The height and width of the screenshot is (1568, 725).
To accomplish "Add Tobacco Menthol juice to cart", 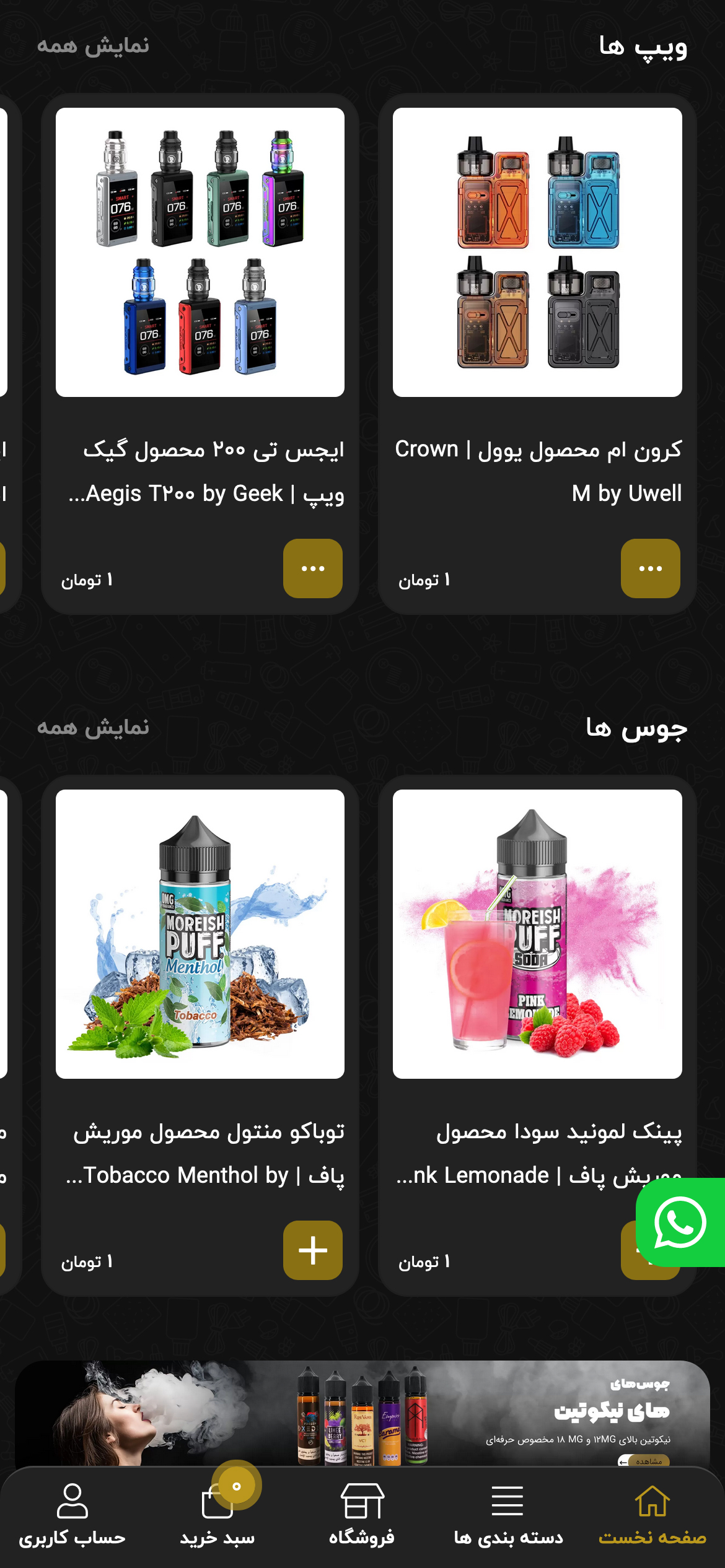I will (x=313, y=1250).
